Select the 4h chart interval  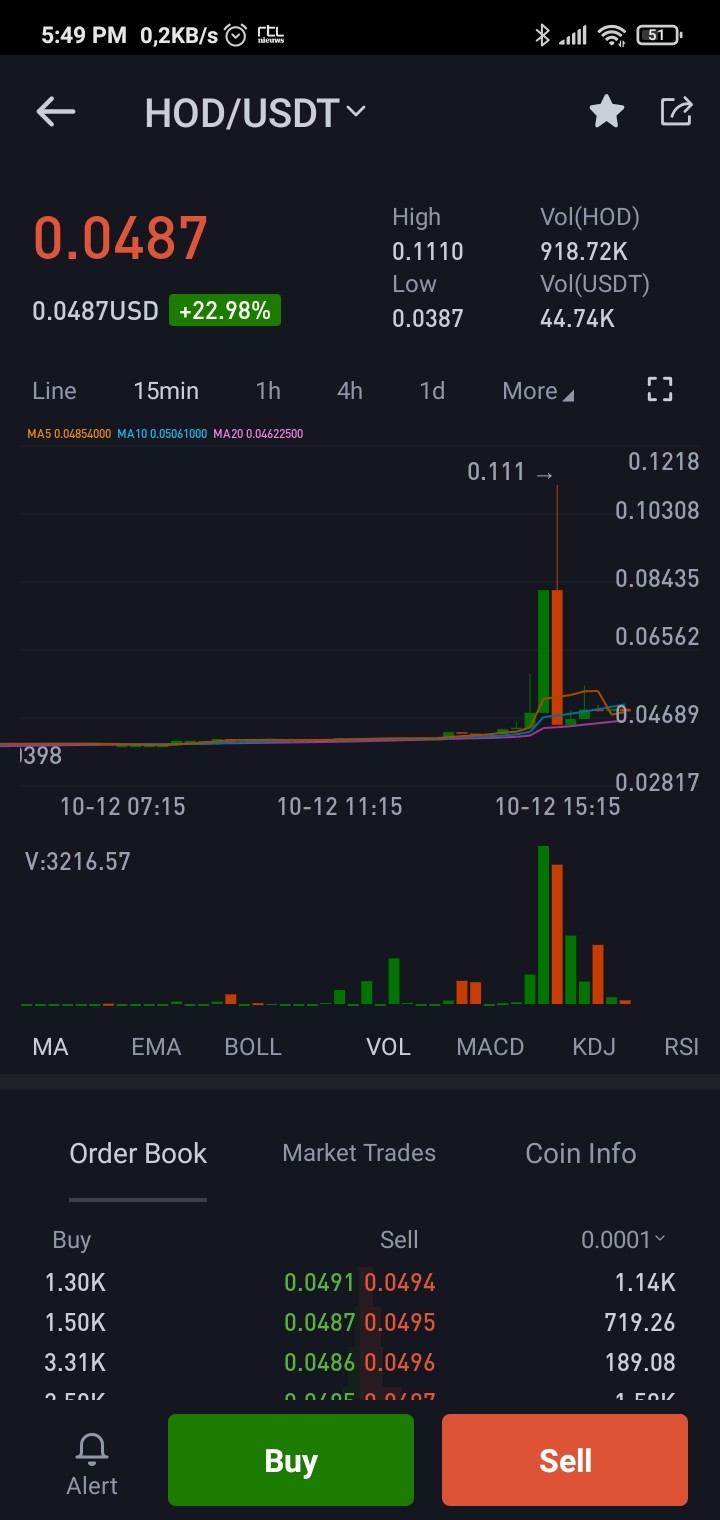pyautogui.click(x=350, y=391)
